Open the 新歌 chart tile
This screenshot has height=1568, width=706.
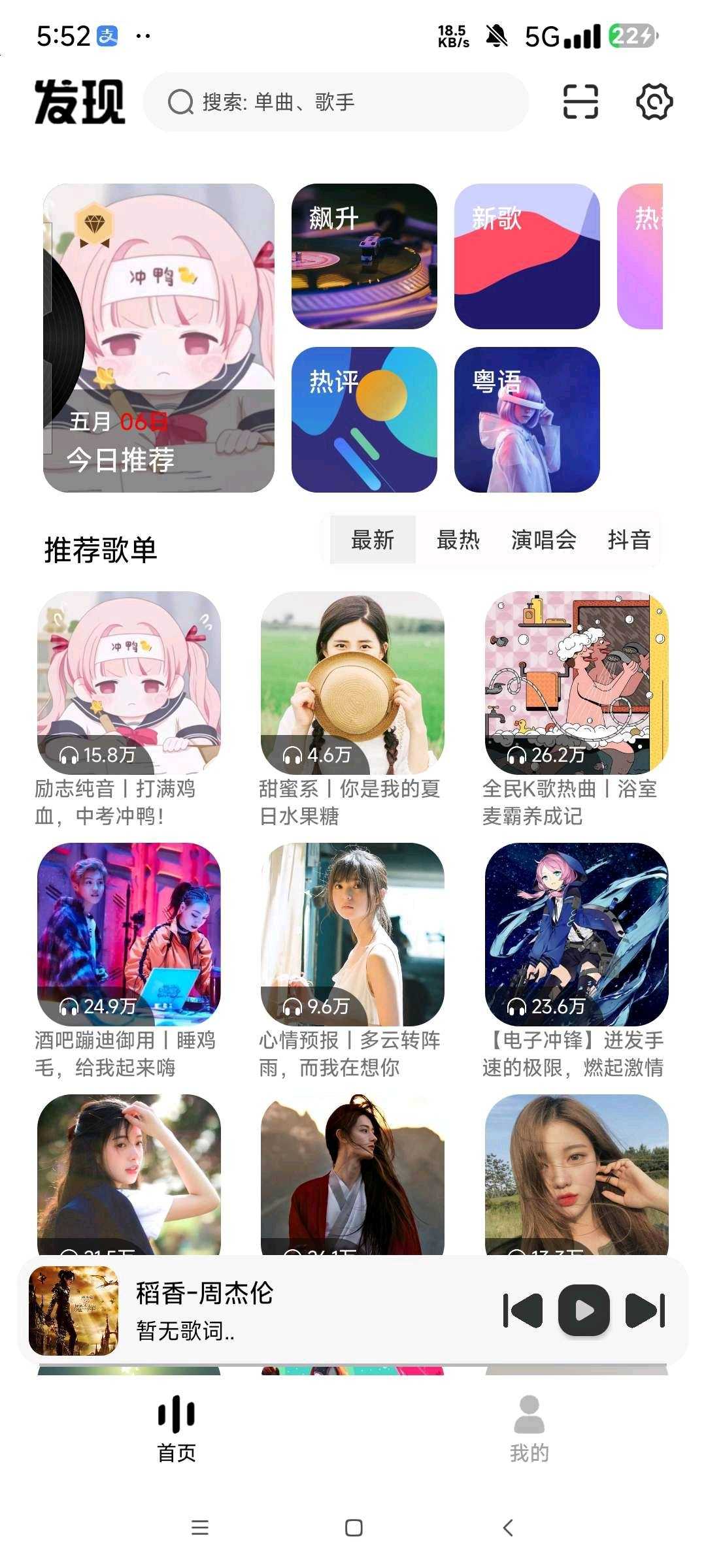point(527,256)
